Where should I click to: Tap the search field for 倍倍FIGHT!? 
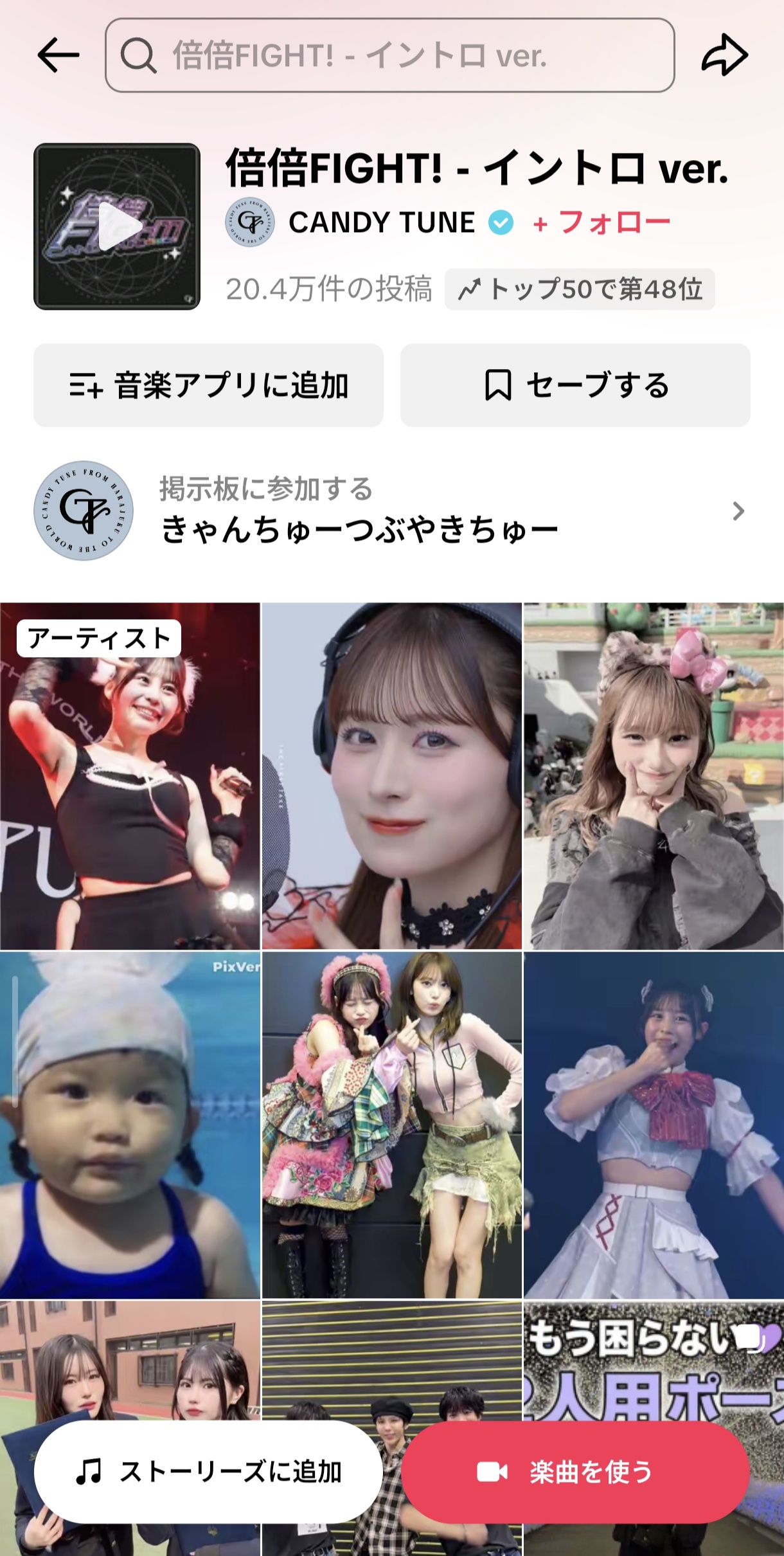click(x=389, y=55)
